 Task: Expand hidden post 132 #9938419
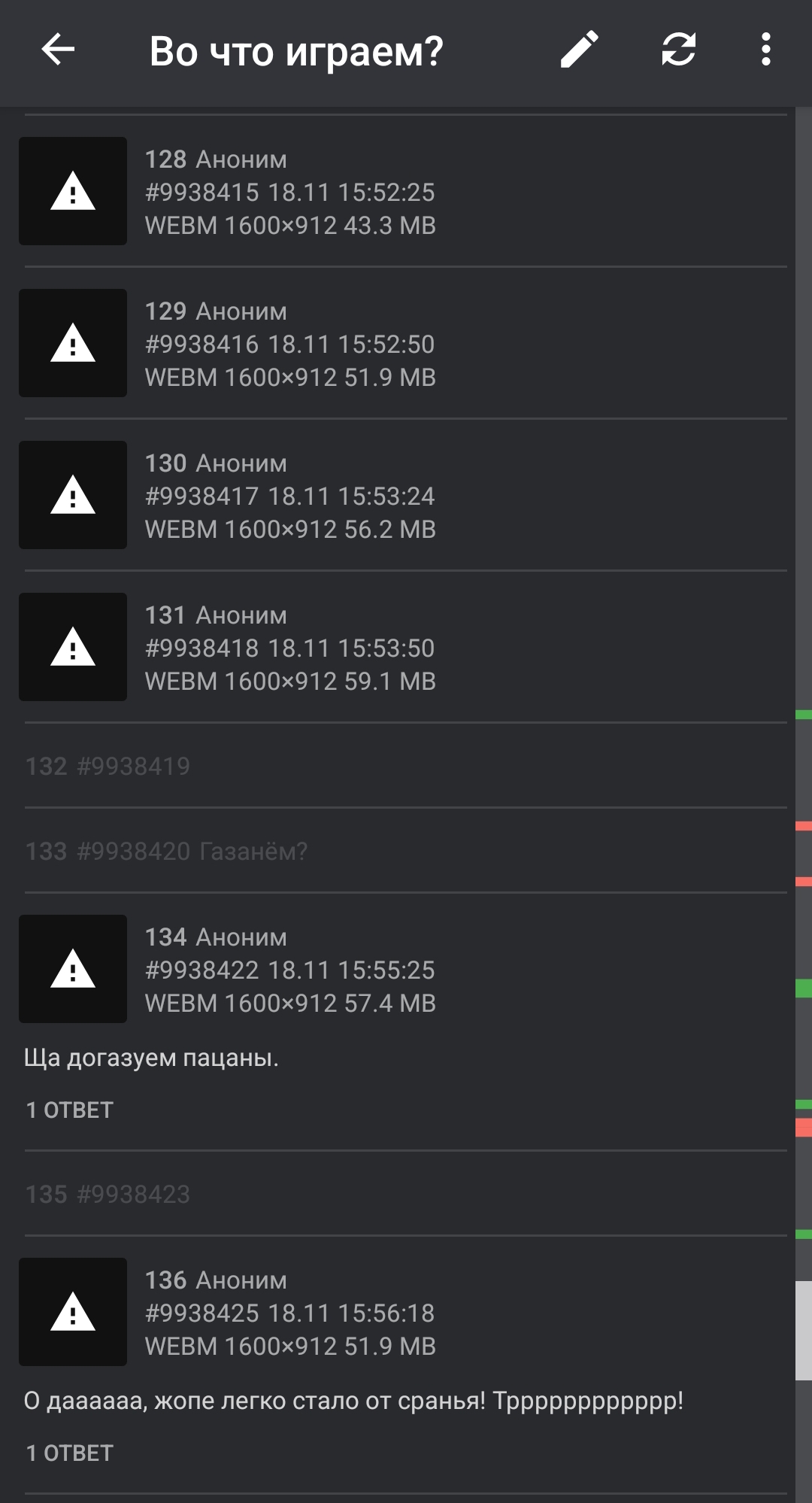[406, 766]
